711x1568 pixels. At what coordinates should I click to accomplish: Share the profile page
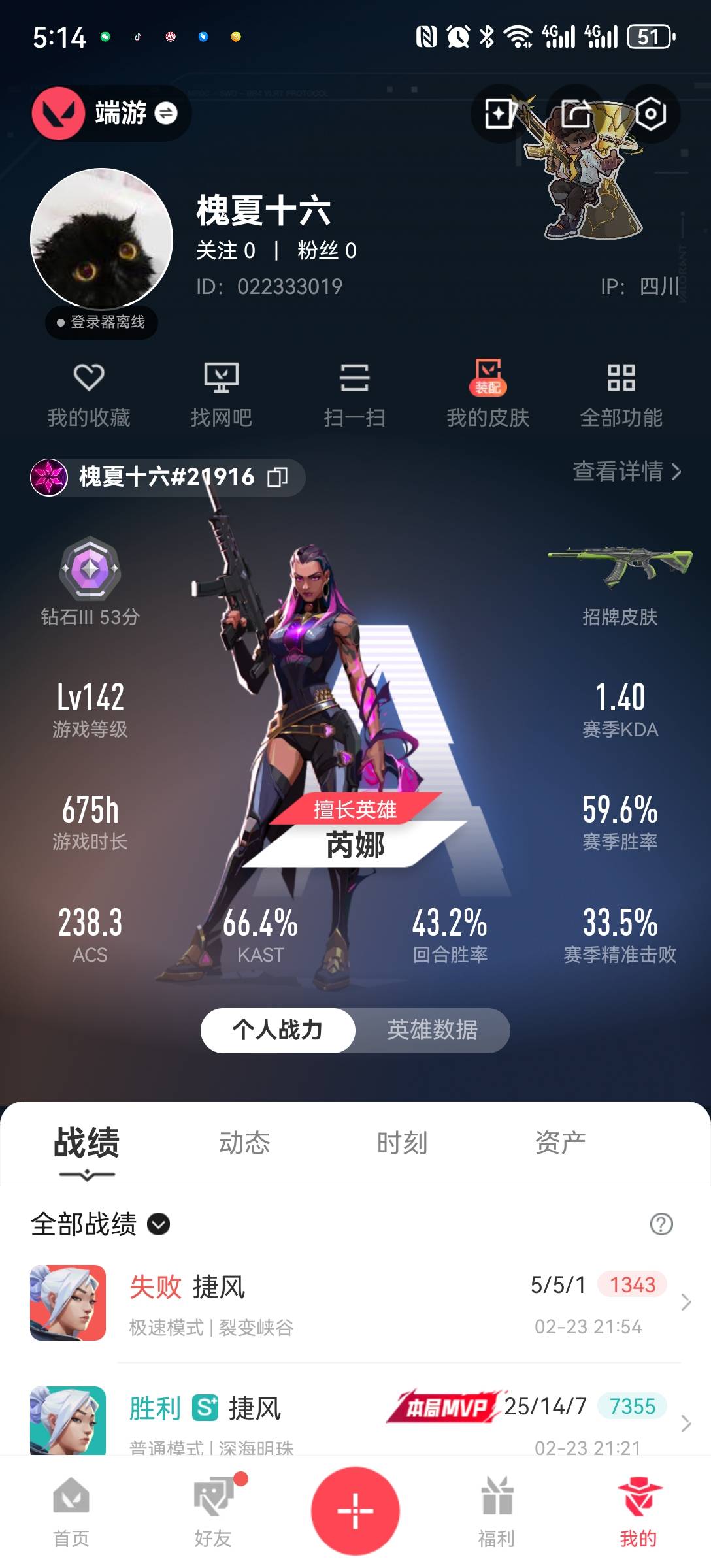[576, 114]
